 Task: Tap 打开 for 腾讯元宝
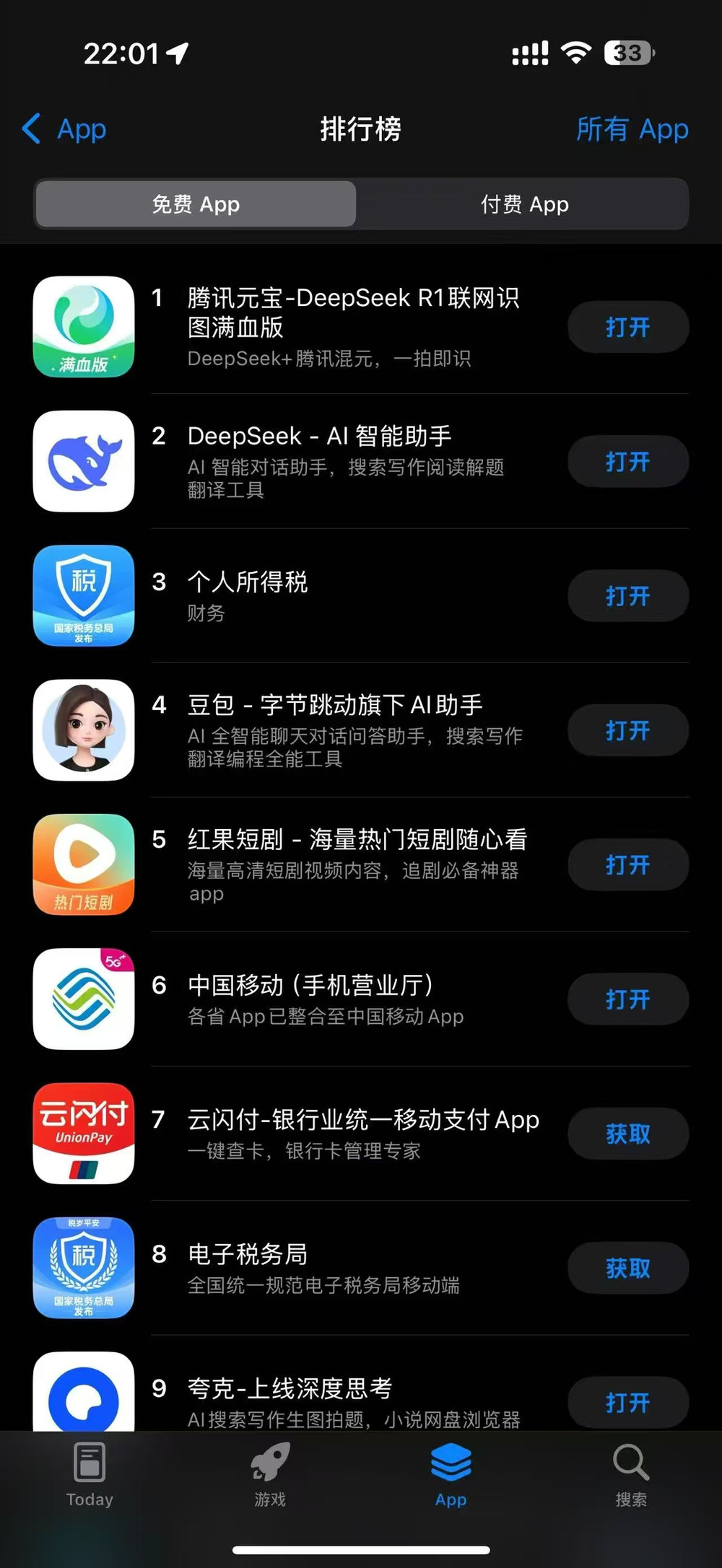[627, 328]
